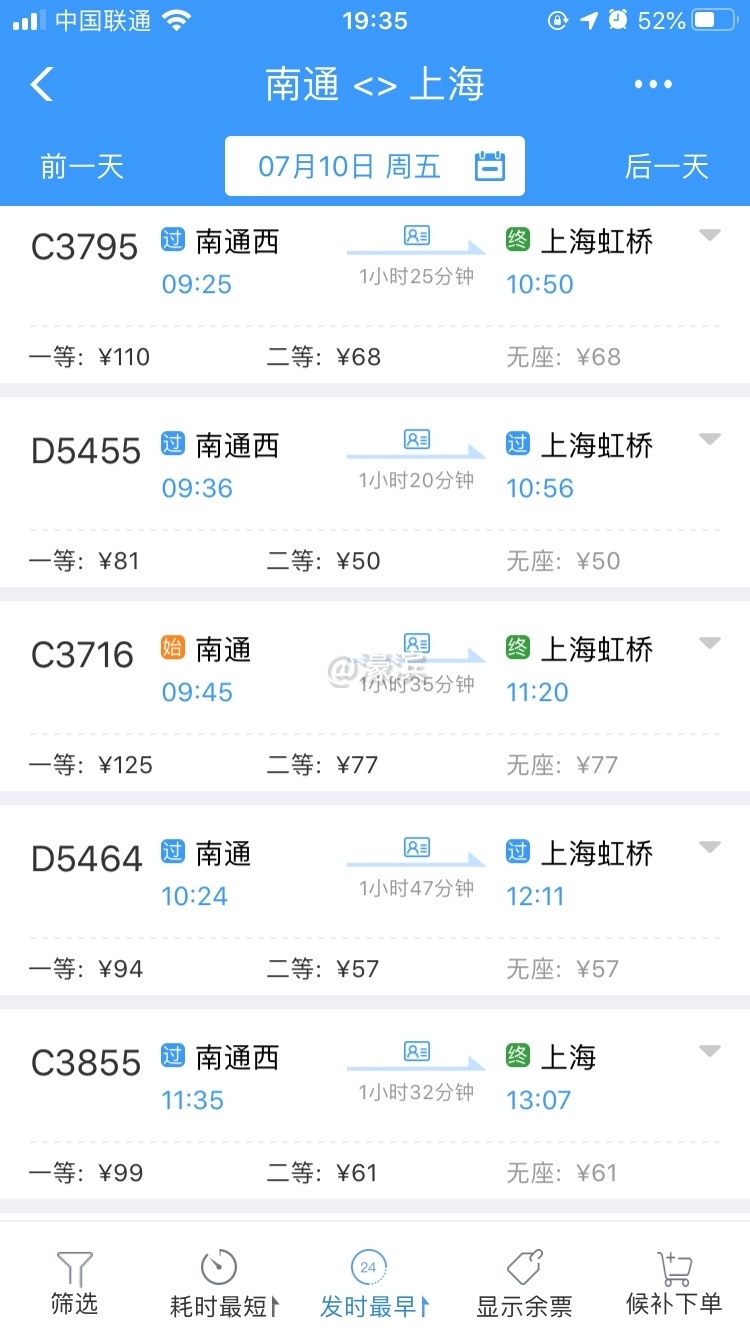Expand the details arrow for D5455

(709, 440)
